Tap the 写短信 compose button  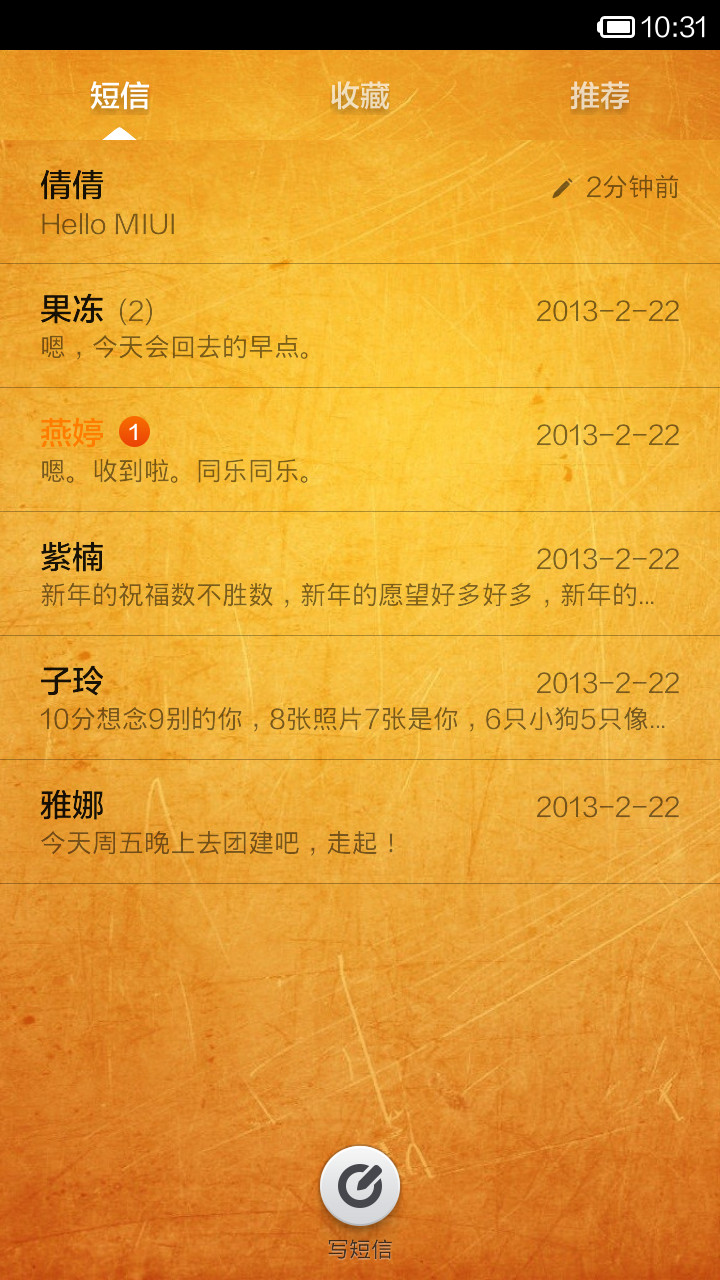(x=360, y=1187)
